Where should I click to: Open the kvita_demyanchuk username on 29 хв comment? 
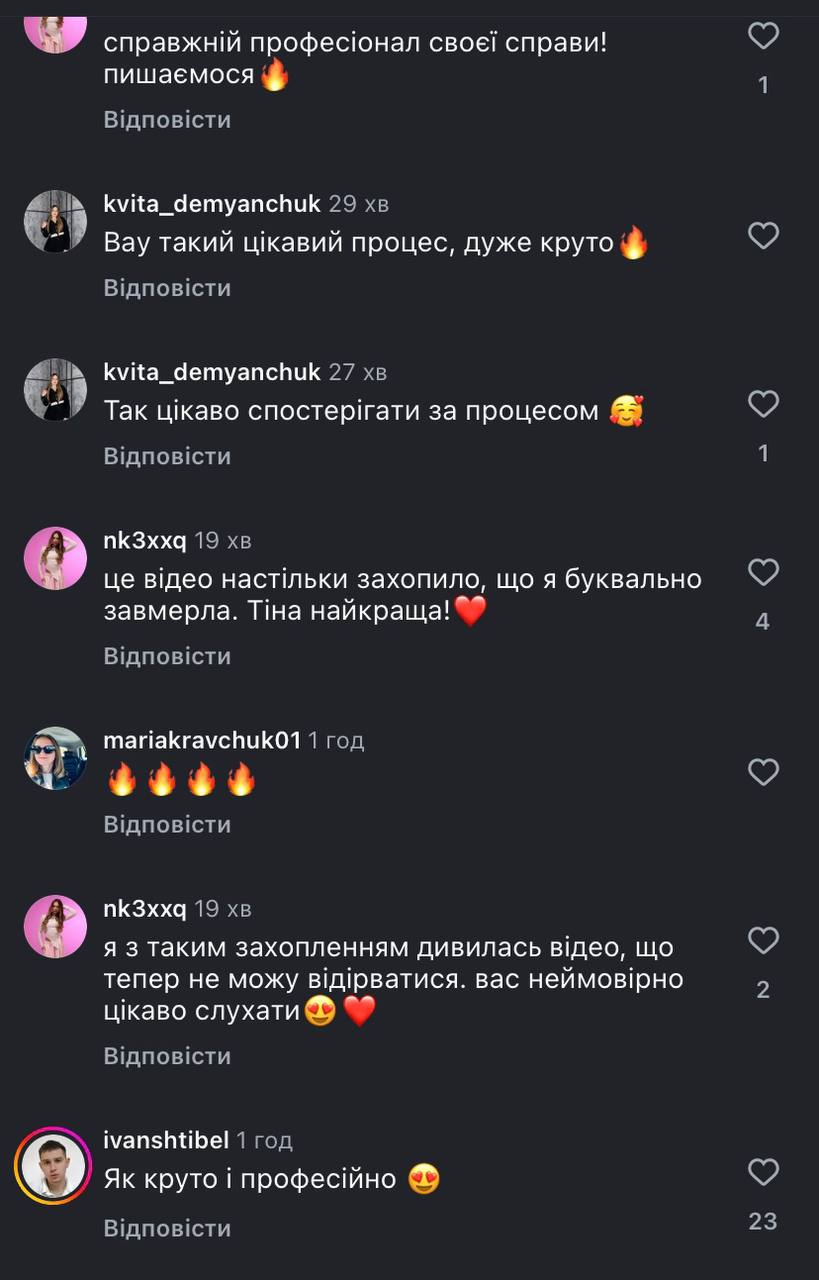point(212,204)
